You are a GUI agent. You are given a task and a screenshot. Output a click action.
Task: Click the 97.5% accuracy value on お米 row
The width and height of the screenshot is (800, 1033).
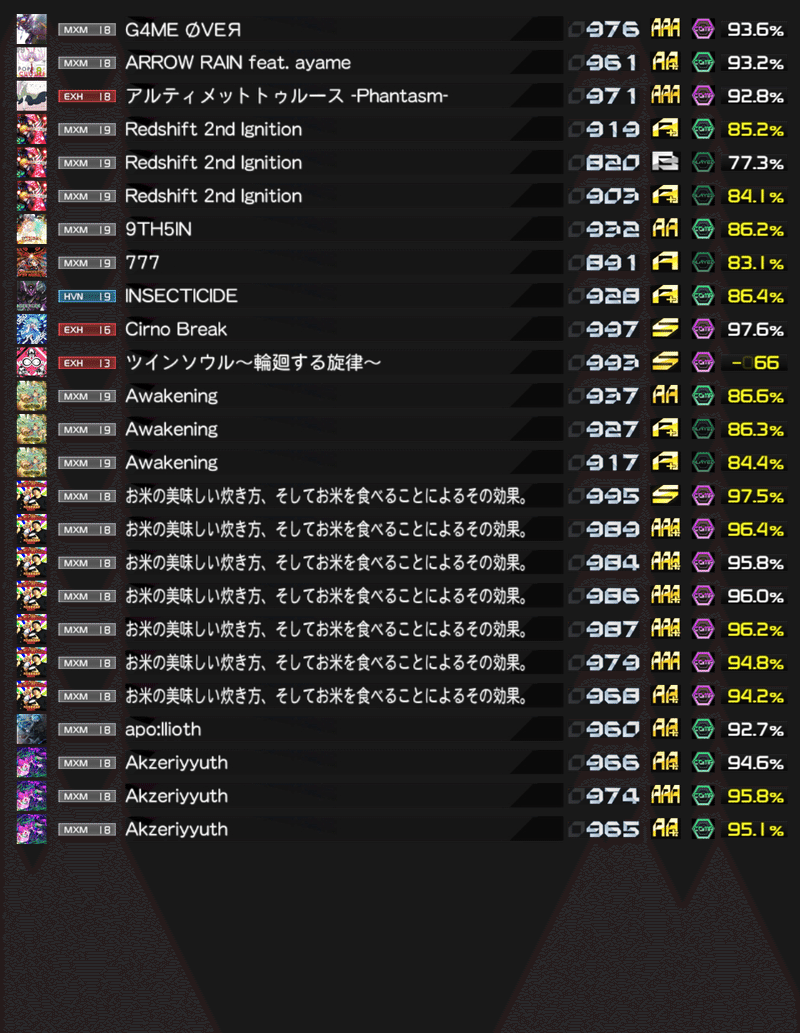tap(755, 496)
